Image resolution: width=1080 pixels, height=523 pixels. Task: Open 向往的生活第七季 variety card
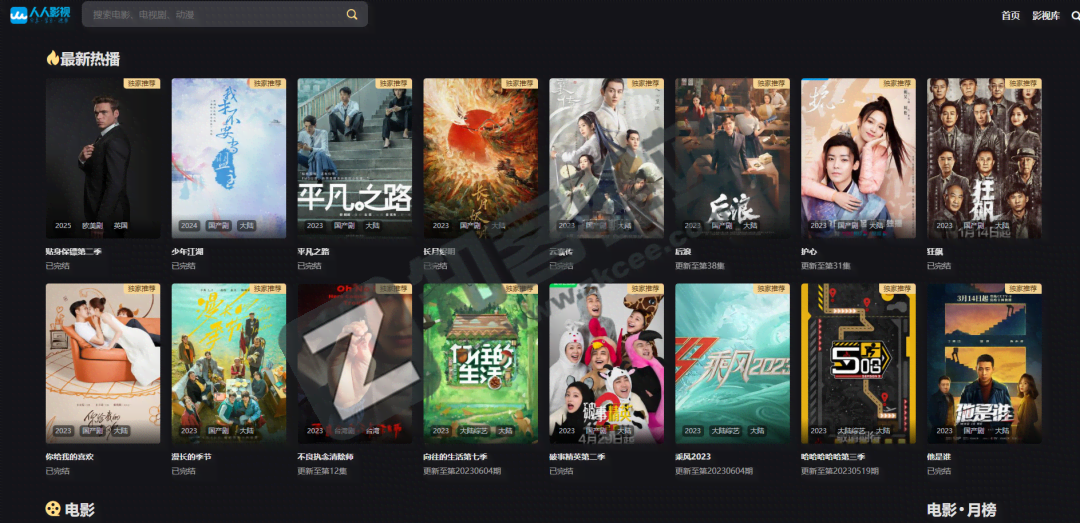coord(480,363)
